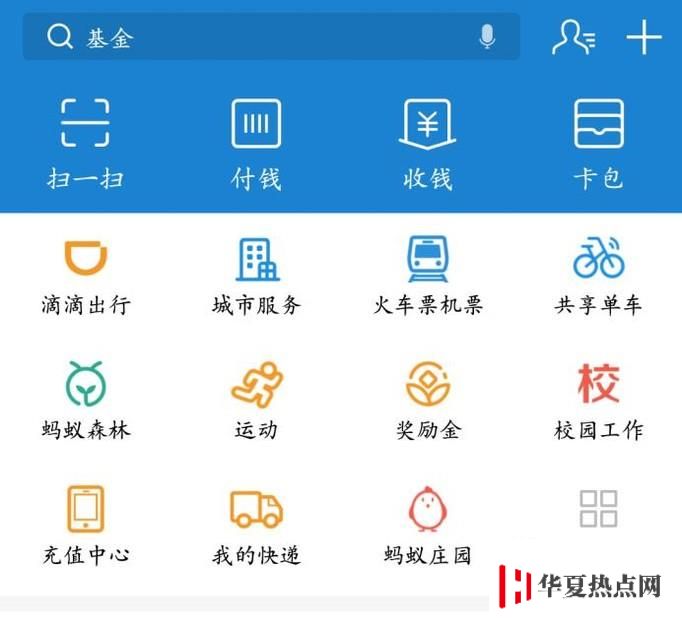Open the contacts icon in top bar
Viewport: 682px width, 626px height.
tap(573, 38)
